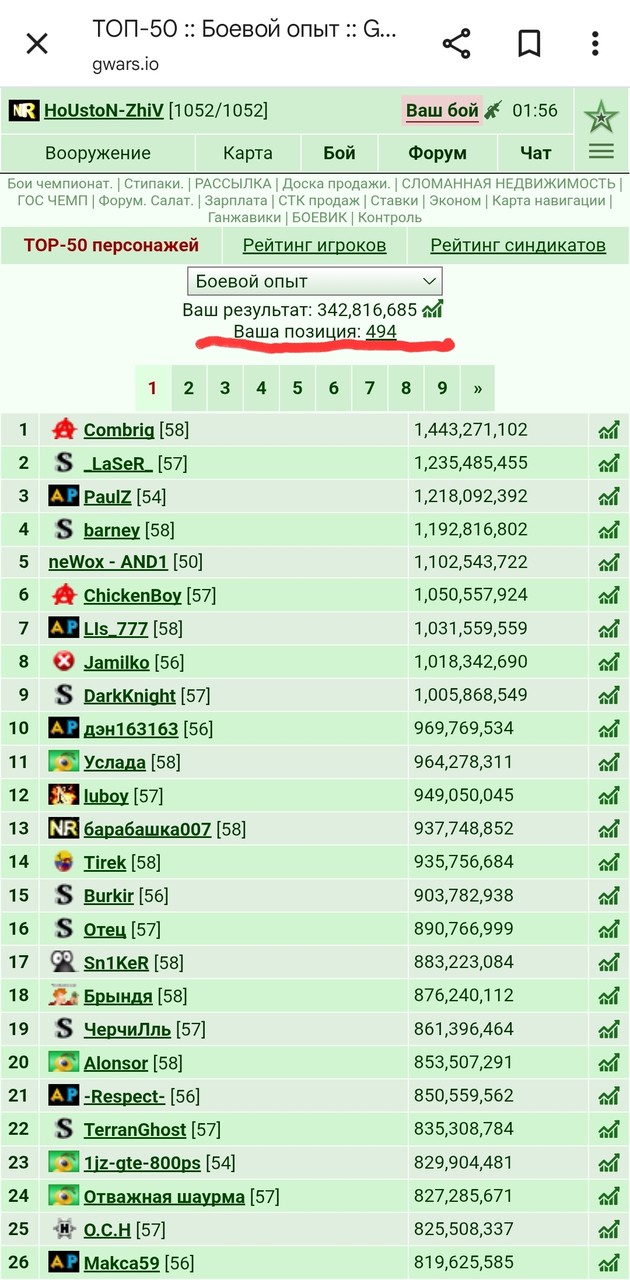Open Combrig's profile
The width and height of the screenshot is (630, 1280).
click(119, 430)
